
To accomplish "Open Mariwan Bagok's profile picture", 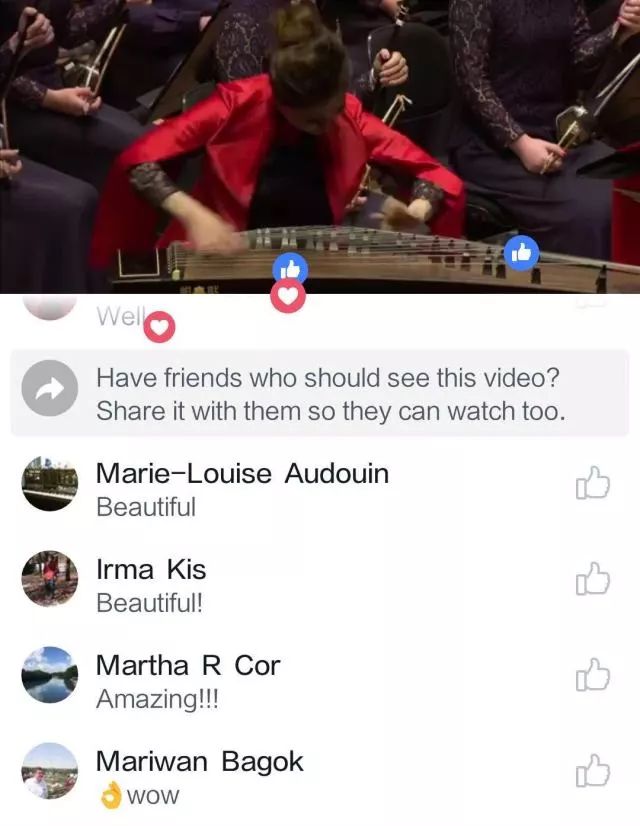I will [49, 771].
